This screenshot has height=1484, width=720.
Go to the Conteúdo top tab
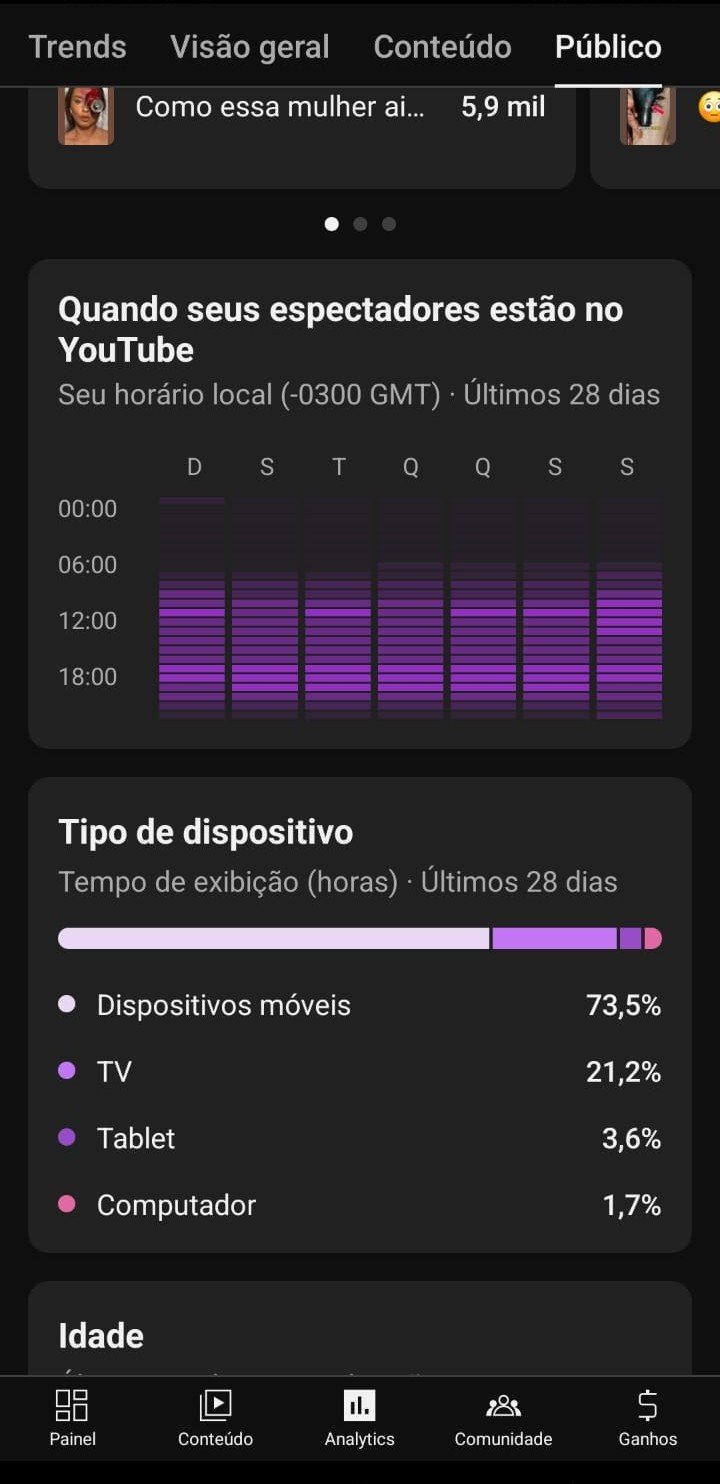click(442, 47)
